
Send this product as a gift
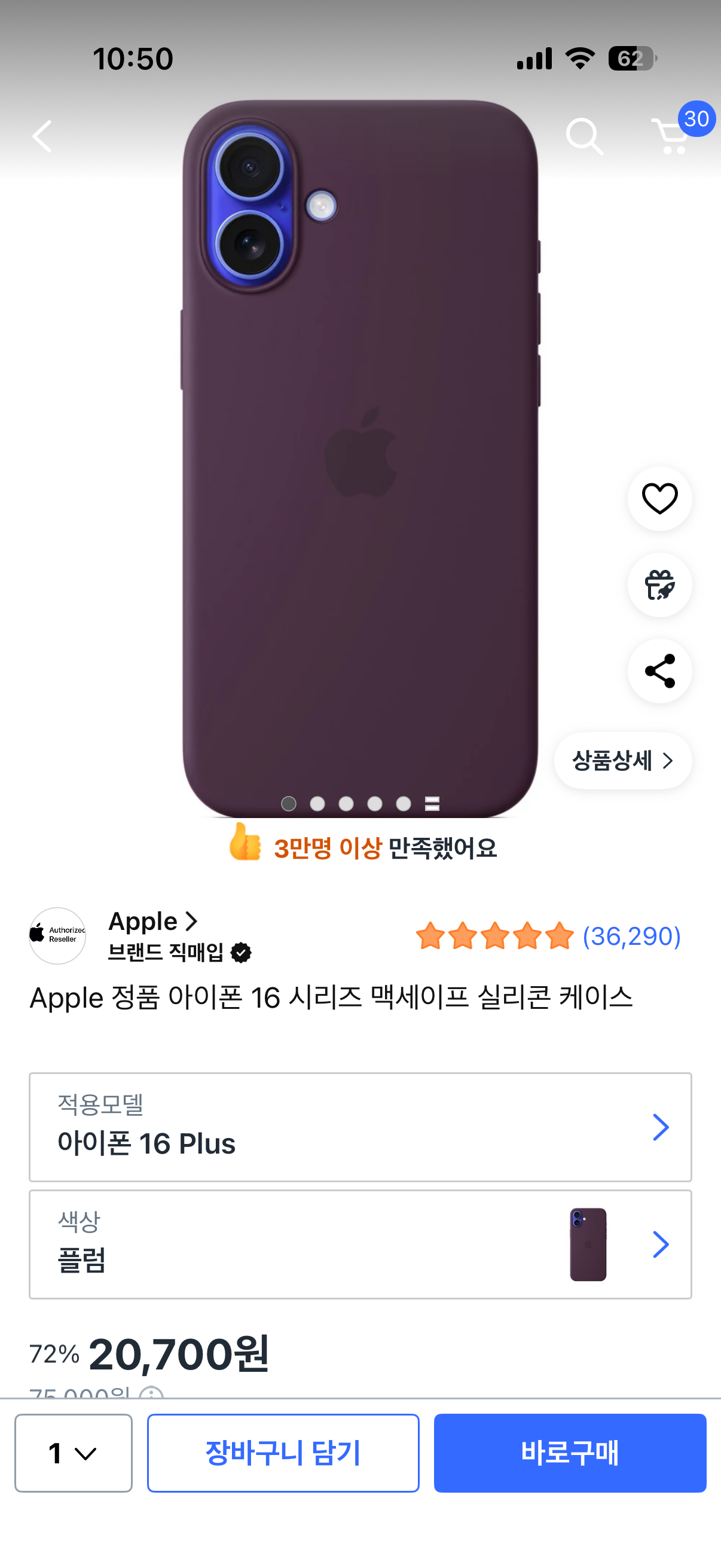[659, 585]
